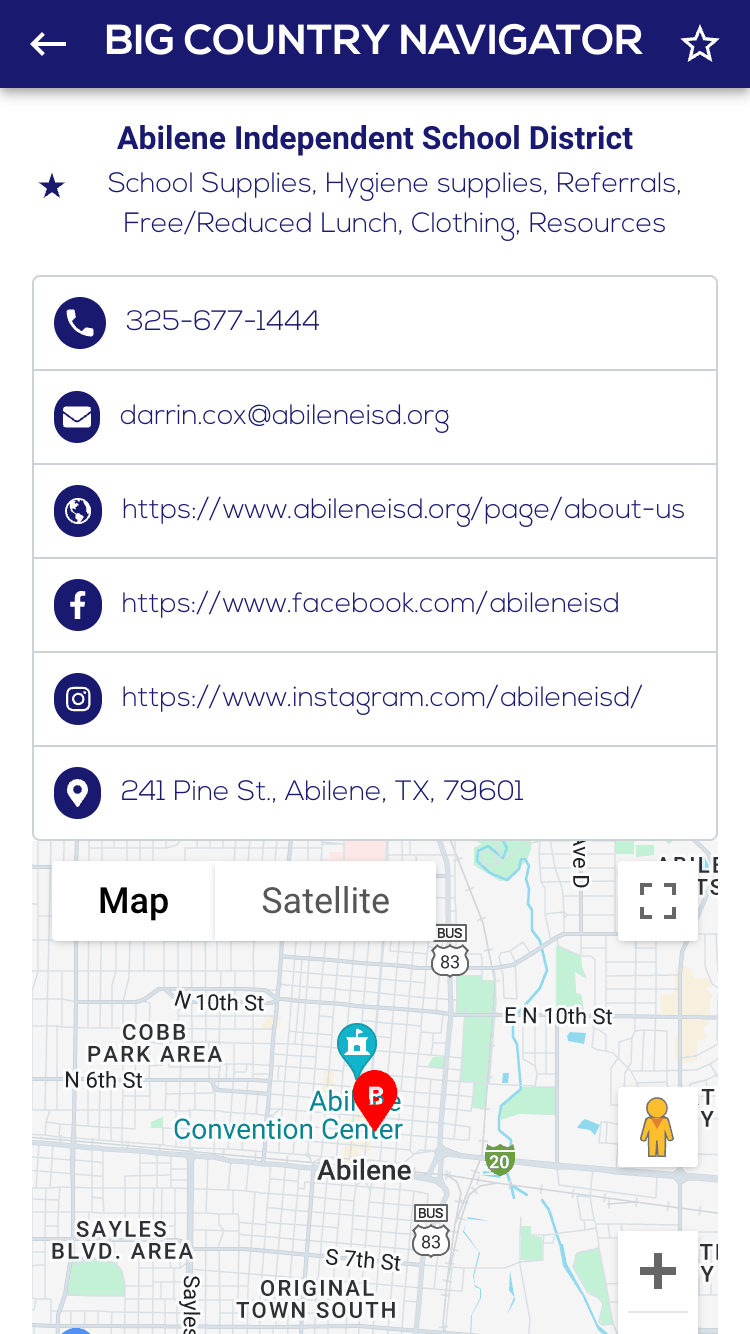Viewport: 750px width, 1334px height.
Task: Open the abileneisd.org about-us website link
Action: pyautogui.click(x=402, y=510)
